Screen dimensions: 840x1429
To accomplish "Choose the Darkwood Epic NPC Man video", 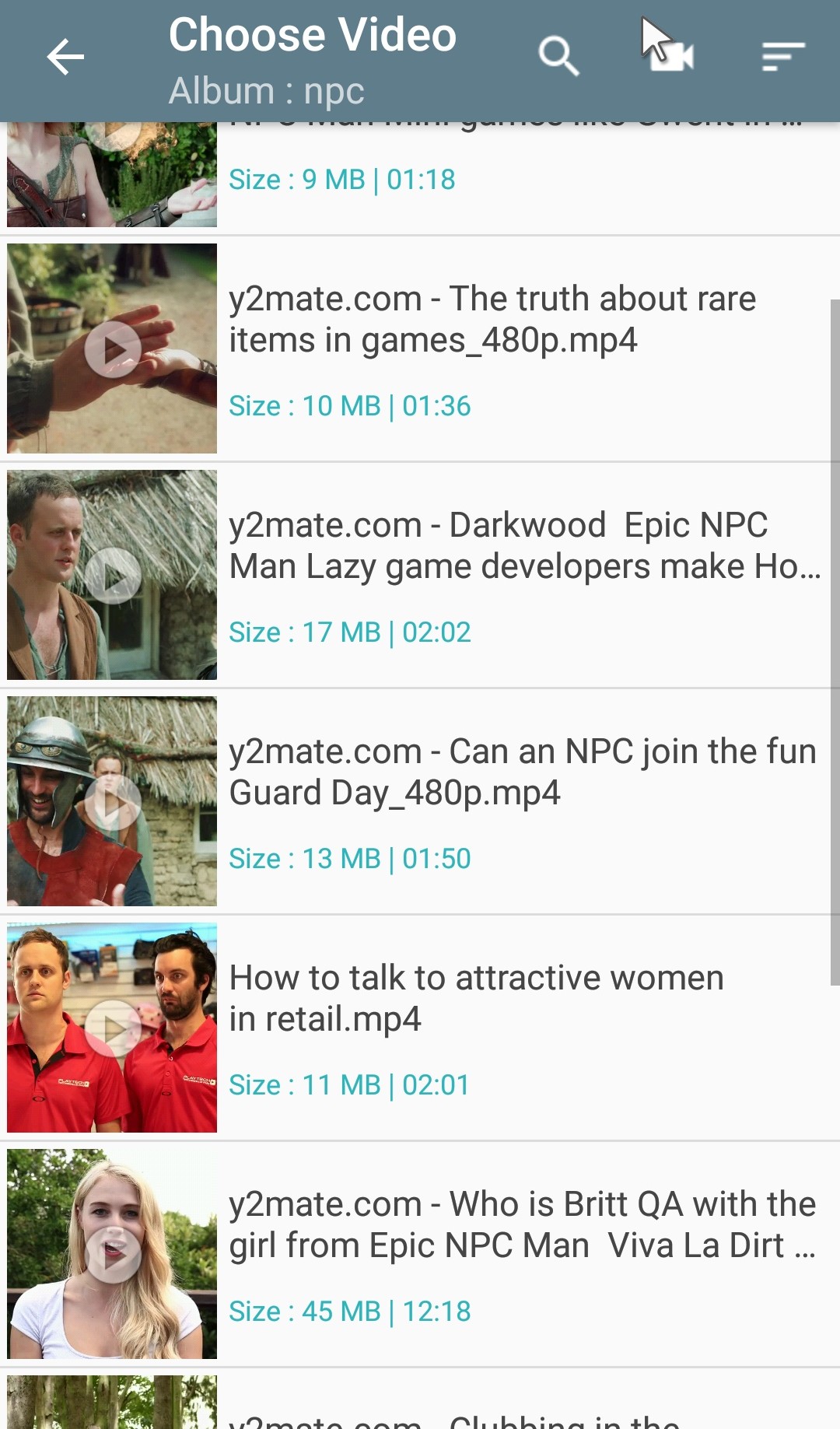I will [420, 575].
